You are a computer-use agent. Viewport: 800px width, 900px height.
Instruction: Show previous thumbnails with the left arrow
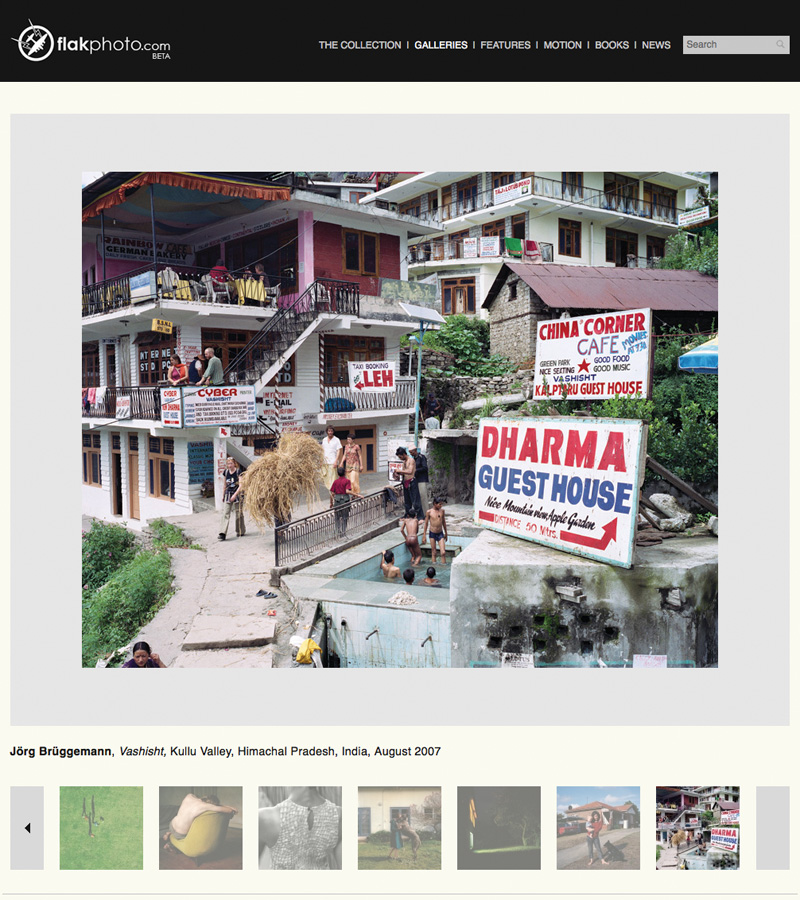pos(27,828)
